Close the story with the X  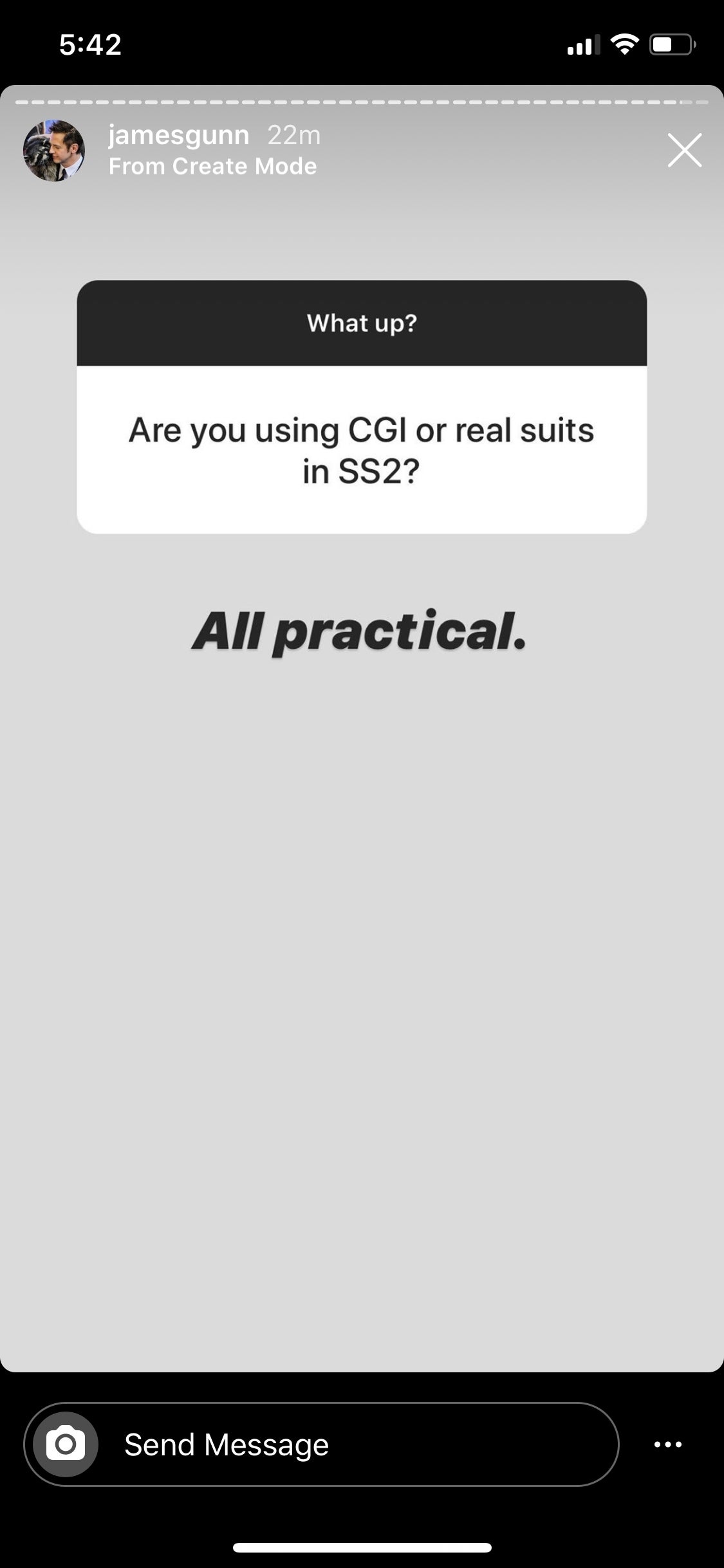pos(684,151)
